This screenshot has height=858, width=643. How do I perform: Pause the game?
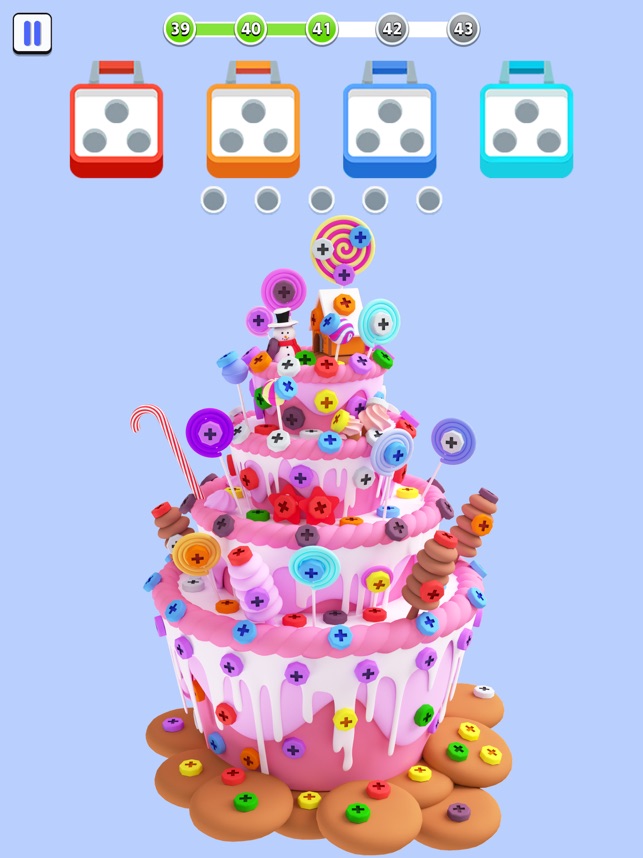pos(32,33)
